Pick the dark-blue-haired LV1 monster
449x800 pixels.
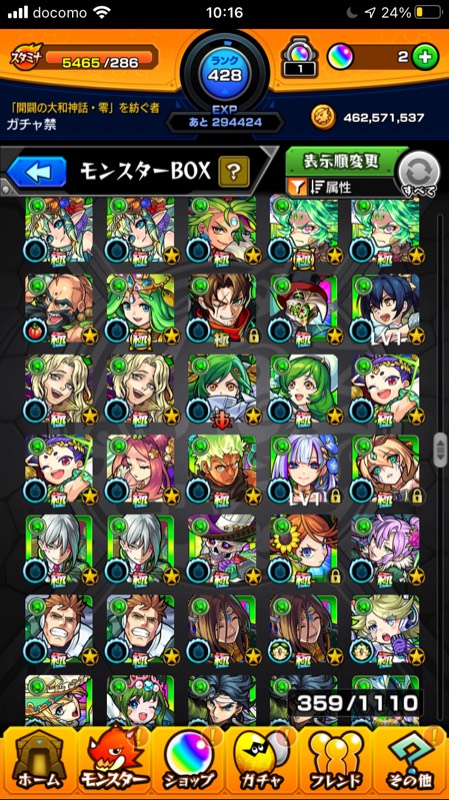[386, 309]
